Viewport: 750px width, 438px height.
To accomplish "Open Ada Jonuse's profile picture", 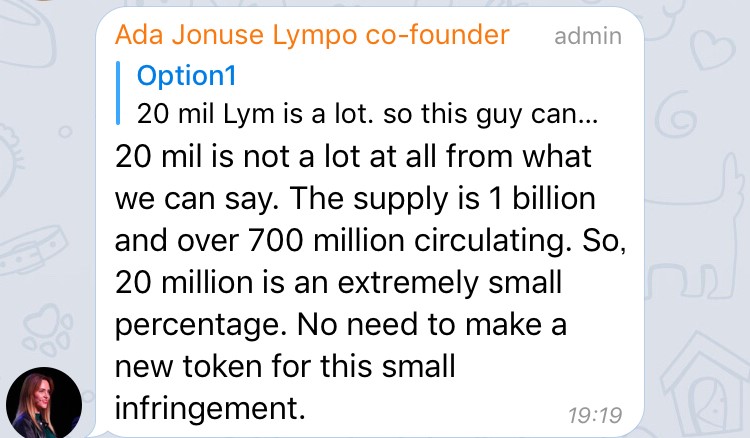I will [43, 403].
